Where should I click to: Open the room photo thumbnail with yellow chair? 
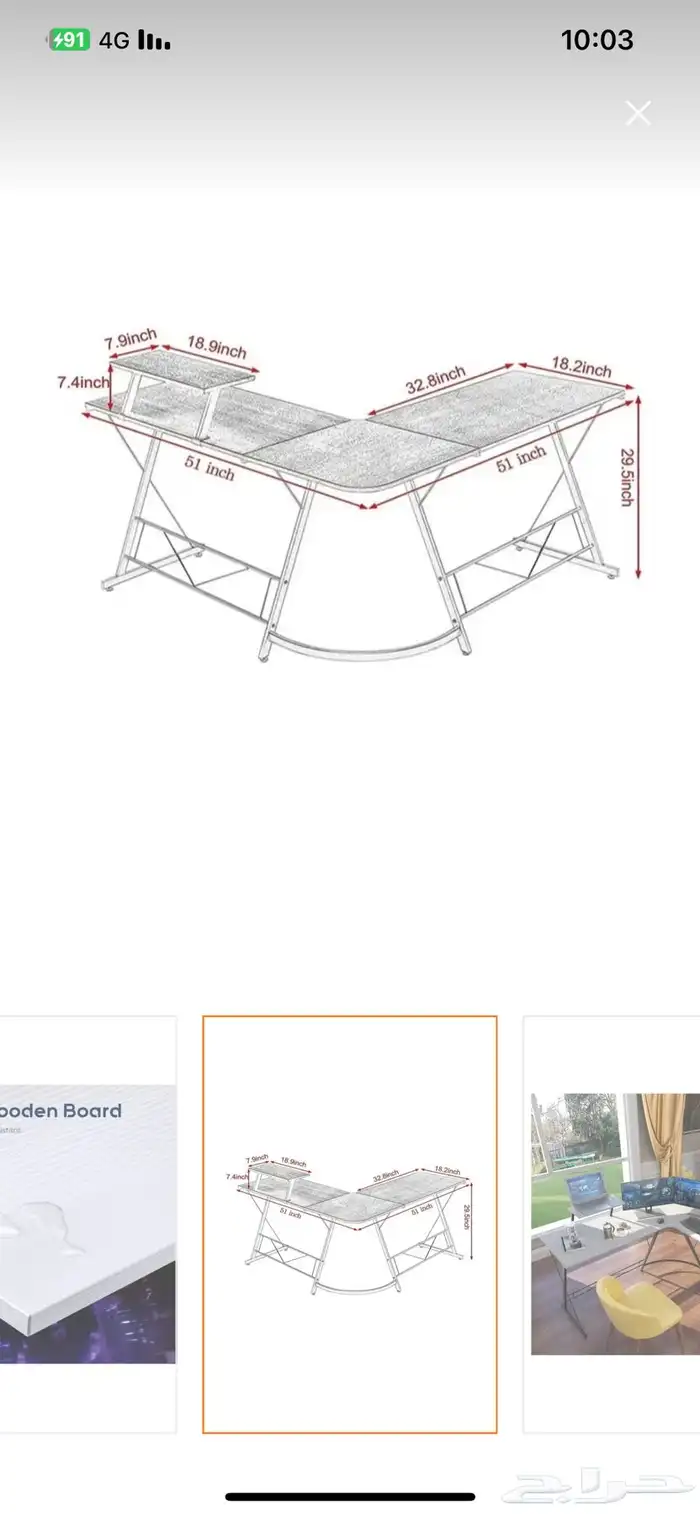(x=612, y=1224)
